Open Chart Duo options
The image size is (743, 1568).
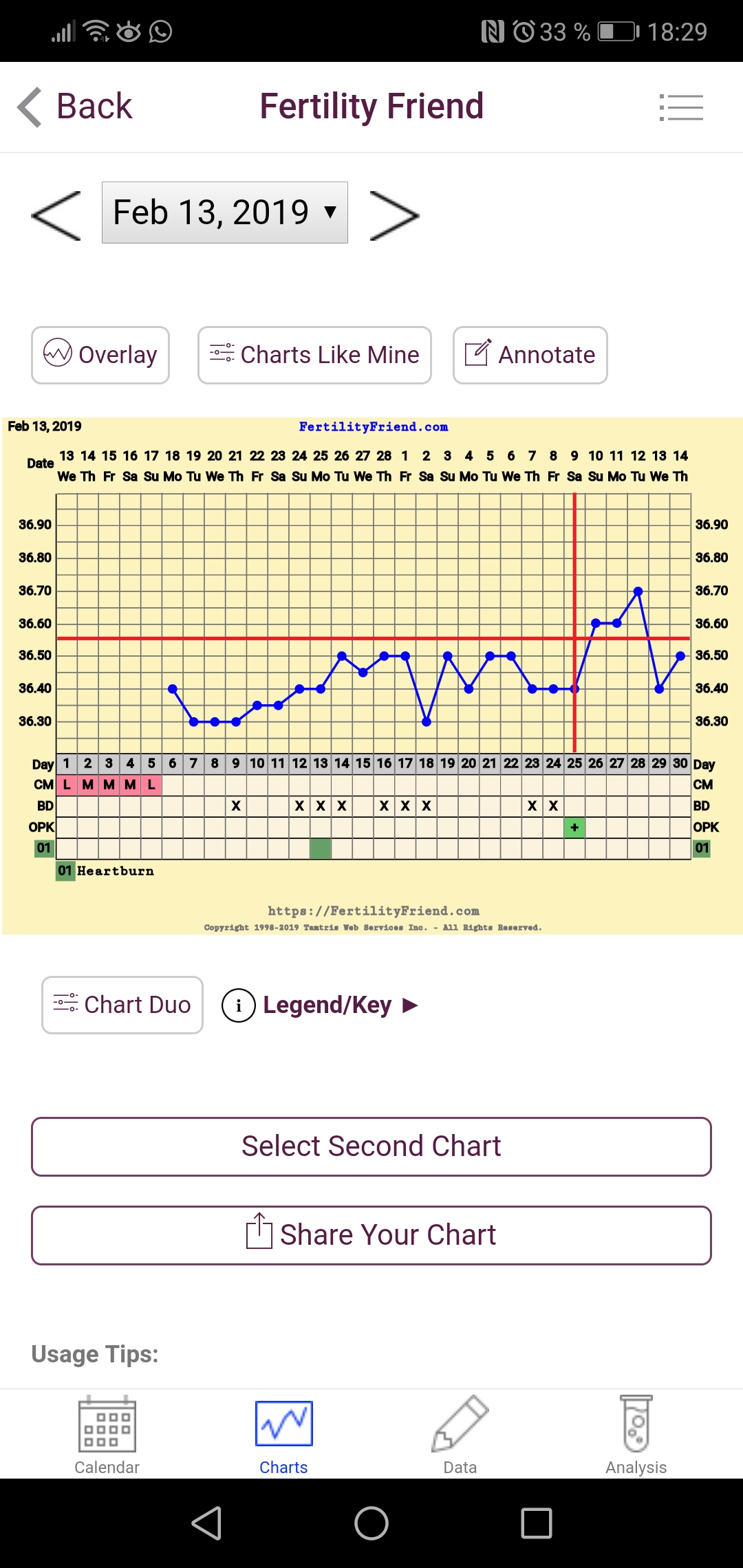point(122,1005)
